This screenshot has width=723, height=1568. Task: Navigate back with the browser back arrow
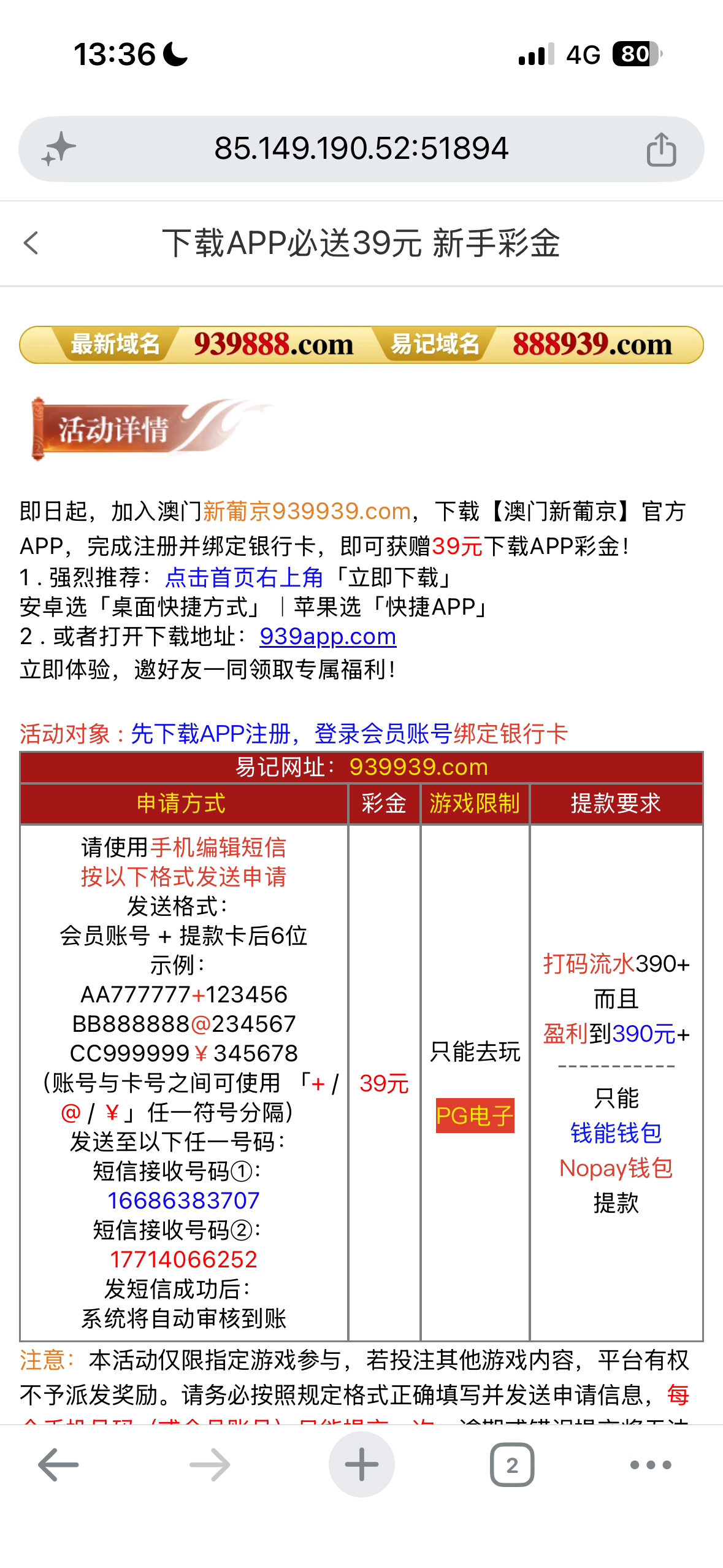tap(58, 1465)
